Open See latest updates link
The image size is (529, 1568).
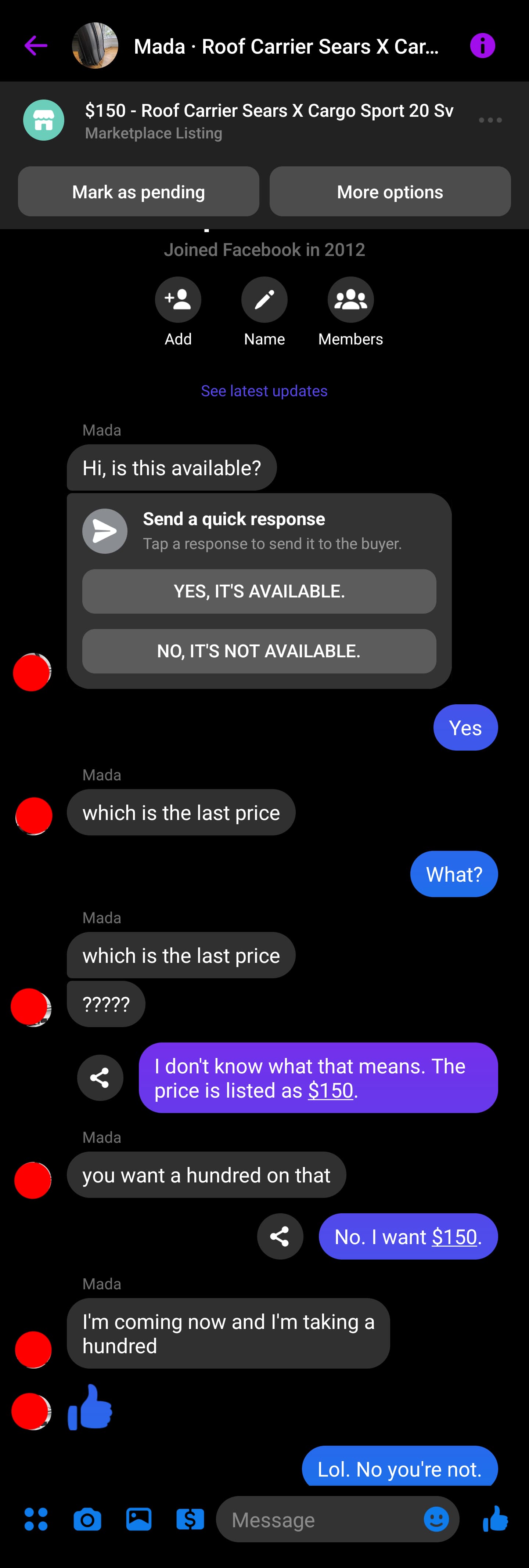pos(264,391)
